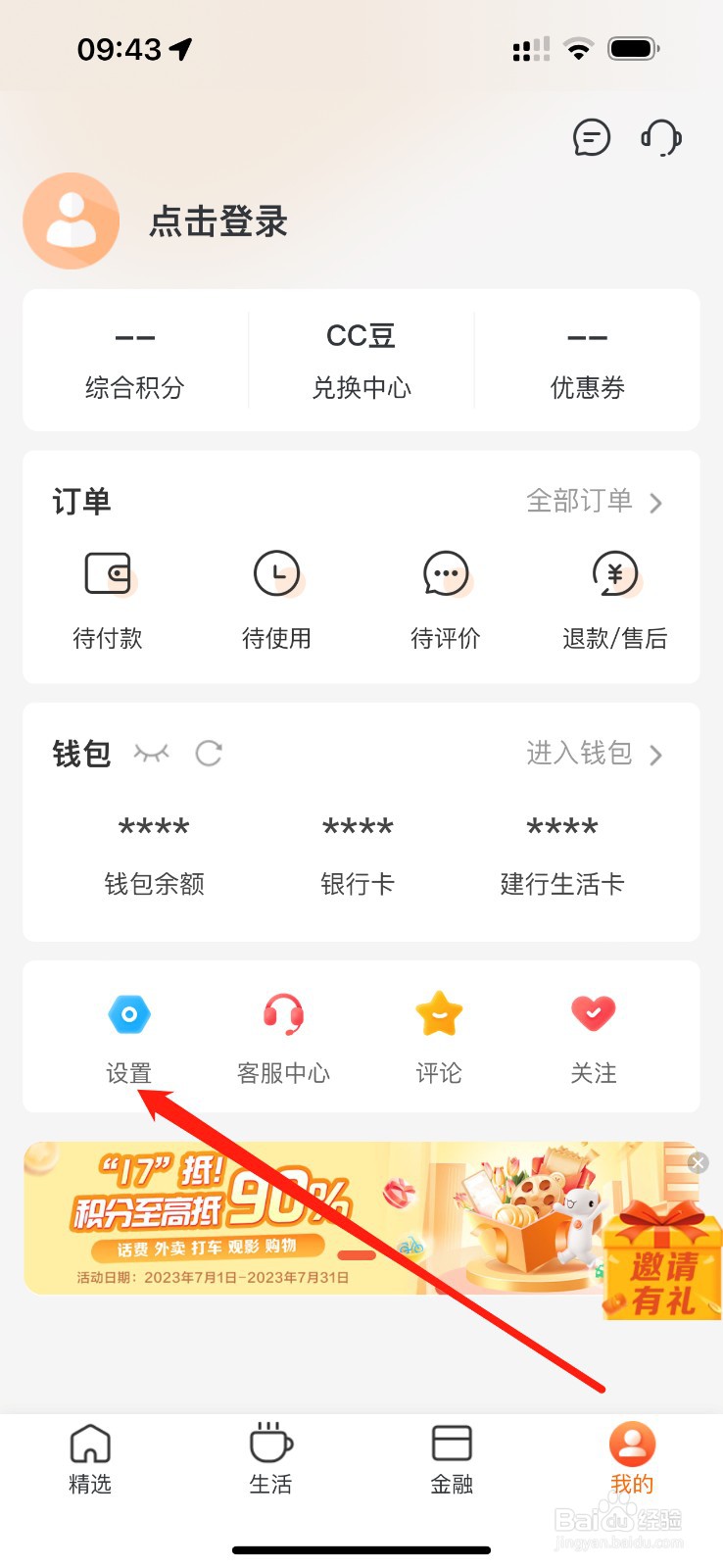This screenshot has width=723, height=1568.
Task: Open the headset support icon in top corner
Action: (658, 137)
